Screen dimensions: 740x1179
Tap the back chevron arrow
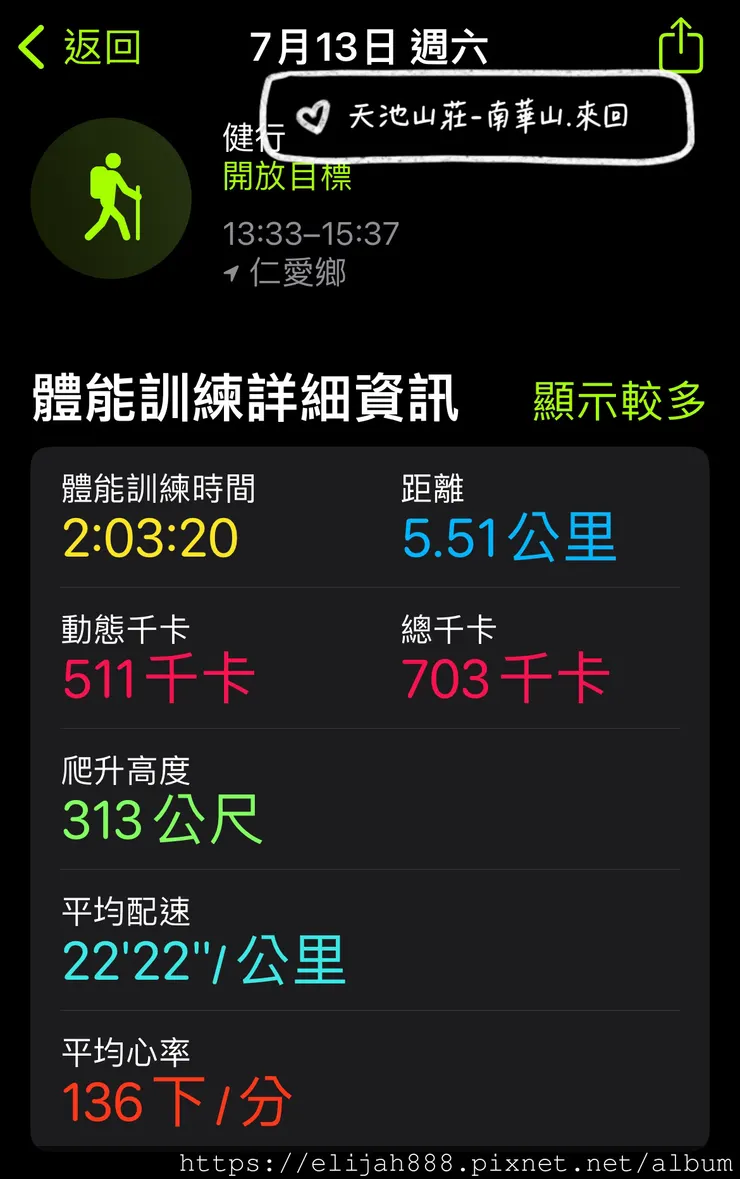[29, 46]
